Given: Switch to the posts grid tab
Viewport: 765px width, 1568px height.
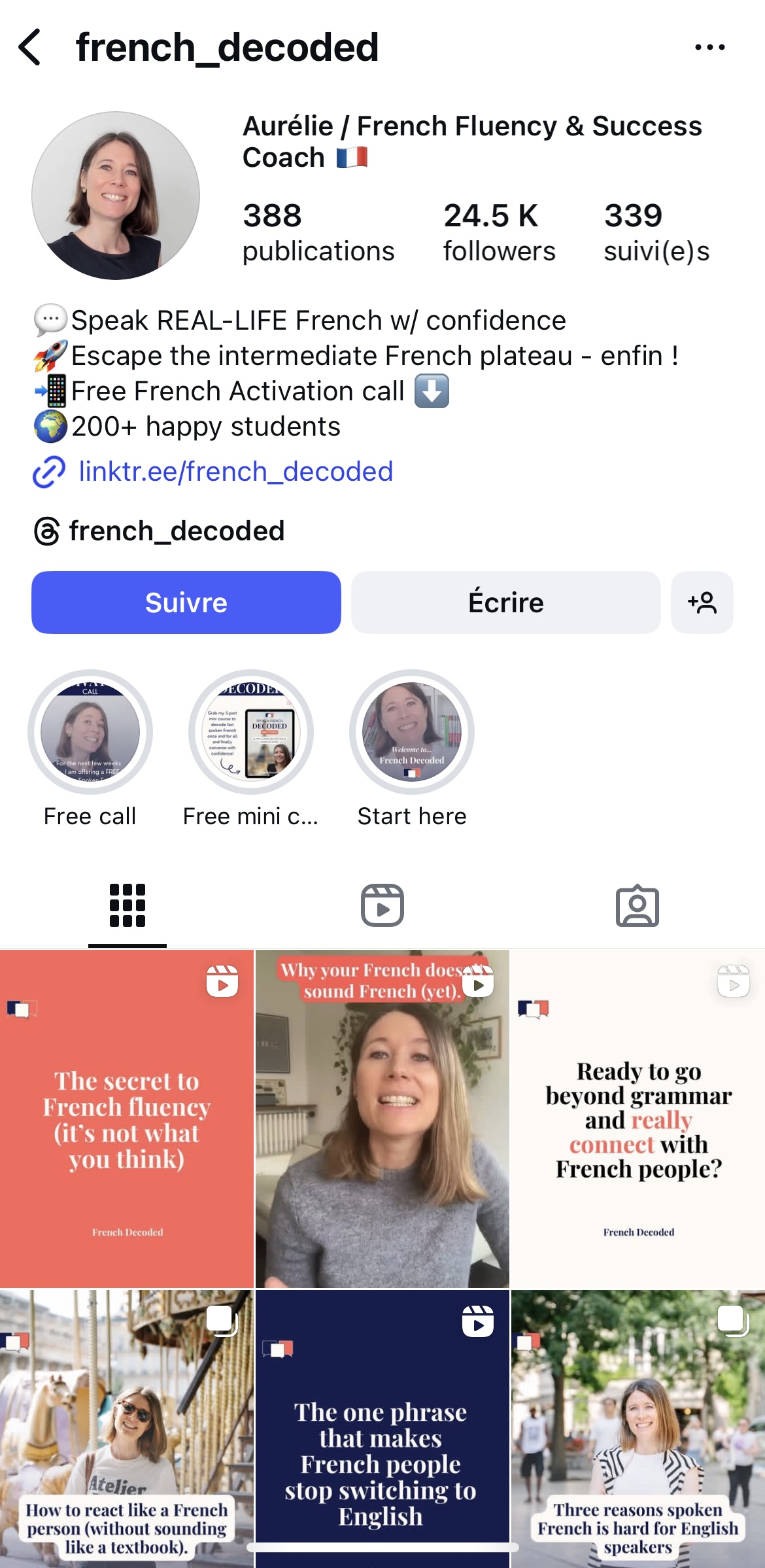Looking at the screenshot, I should click(127, 905).
